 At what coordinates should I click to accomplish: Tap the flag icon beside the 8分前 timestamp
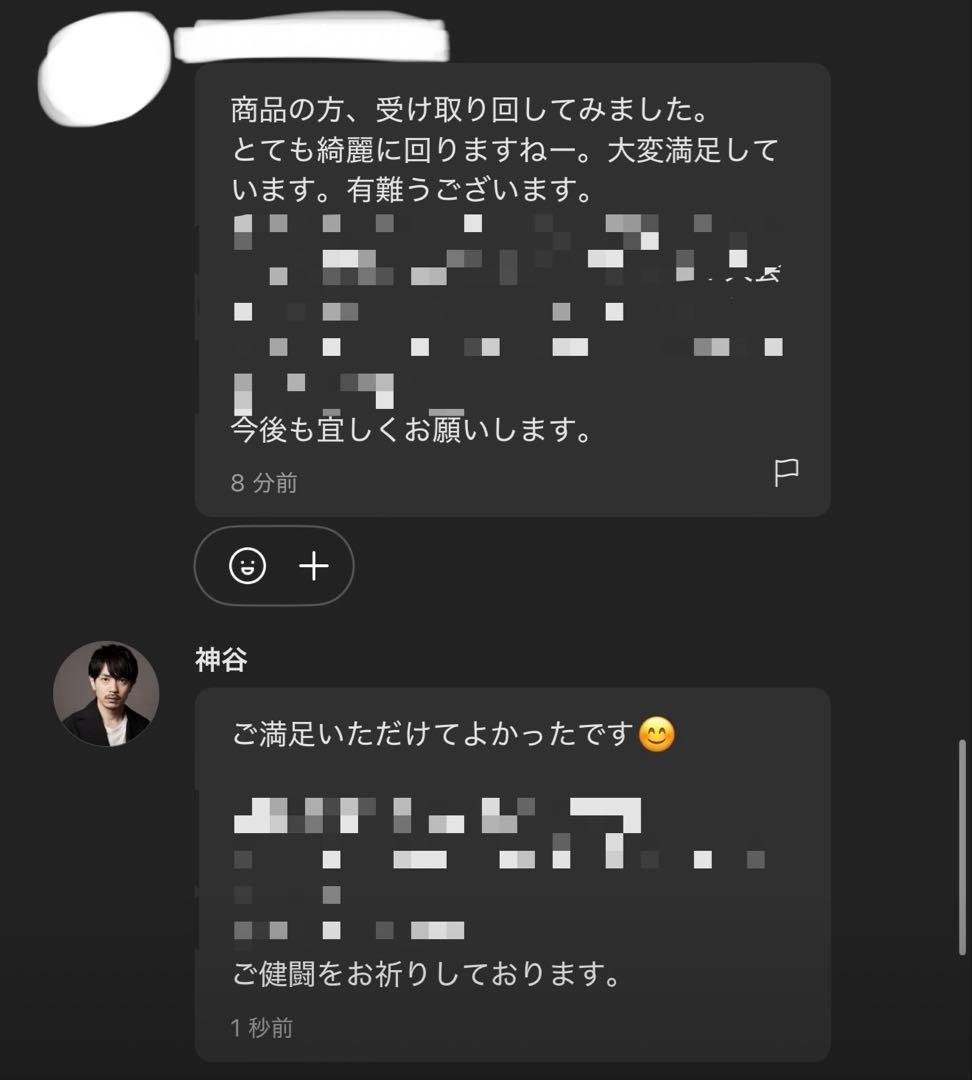[786, 472]
